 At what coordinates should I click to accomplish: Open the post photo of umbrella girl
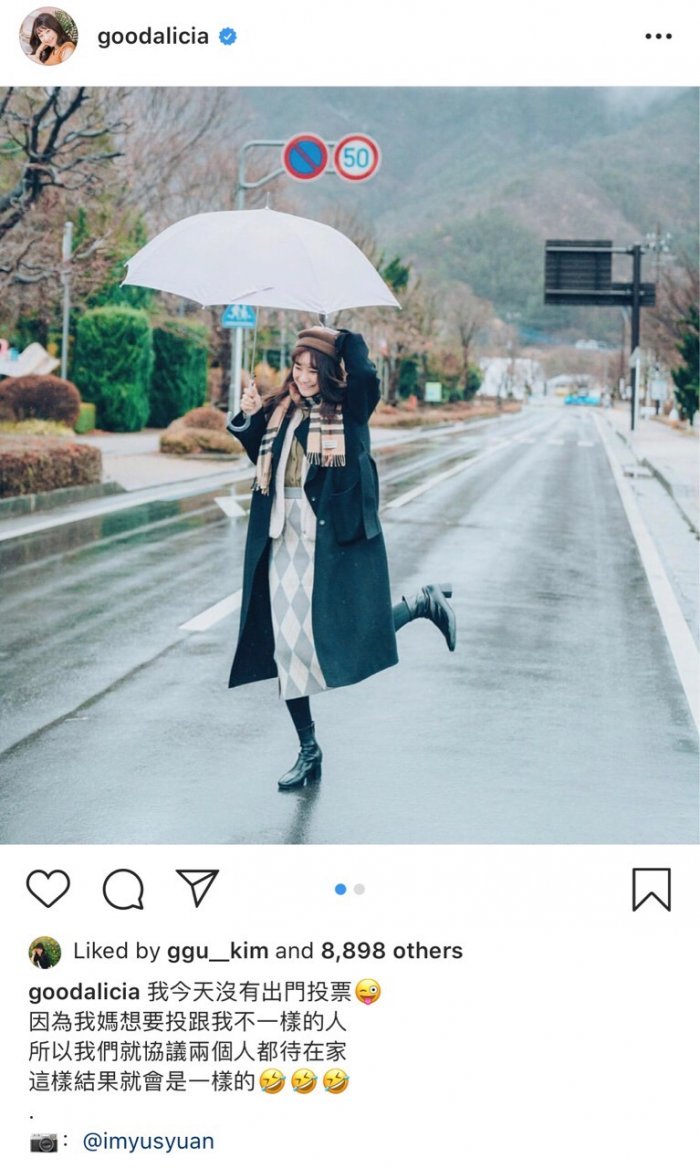350,465
